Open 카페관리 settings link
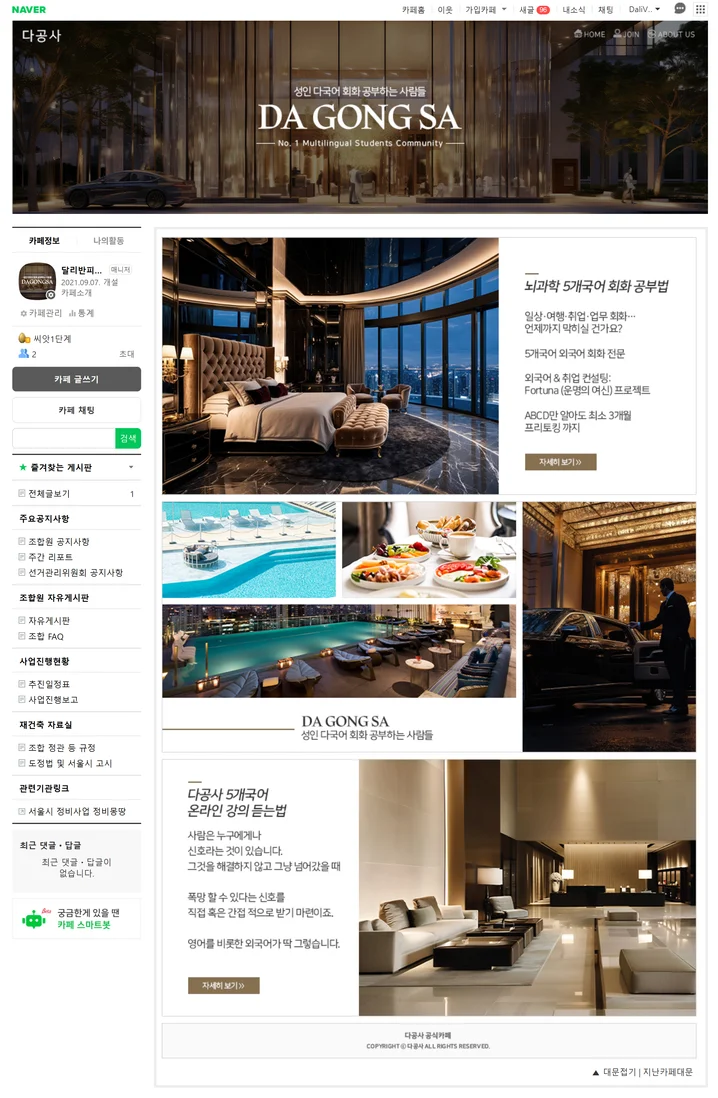 coord(44,313)
